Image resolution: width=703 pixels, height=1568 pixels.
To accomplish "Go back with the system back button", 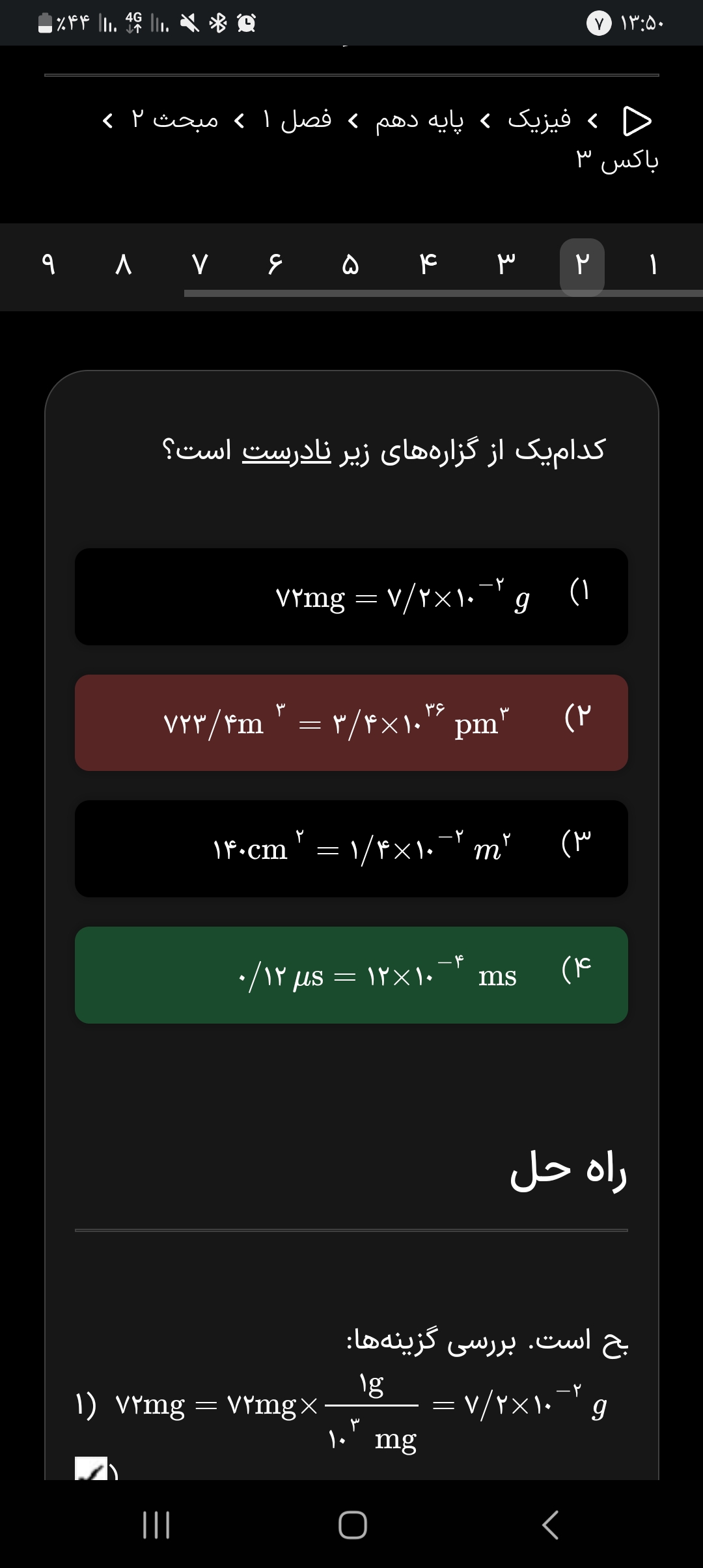I will pos(550,1524).
